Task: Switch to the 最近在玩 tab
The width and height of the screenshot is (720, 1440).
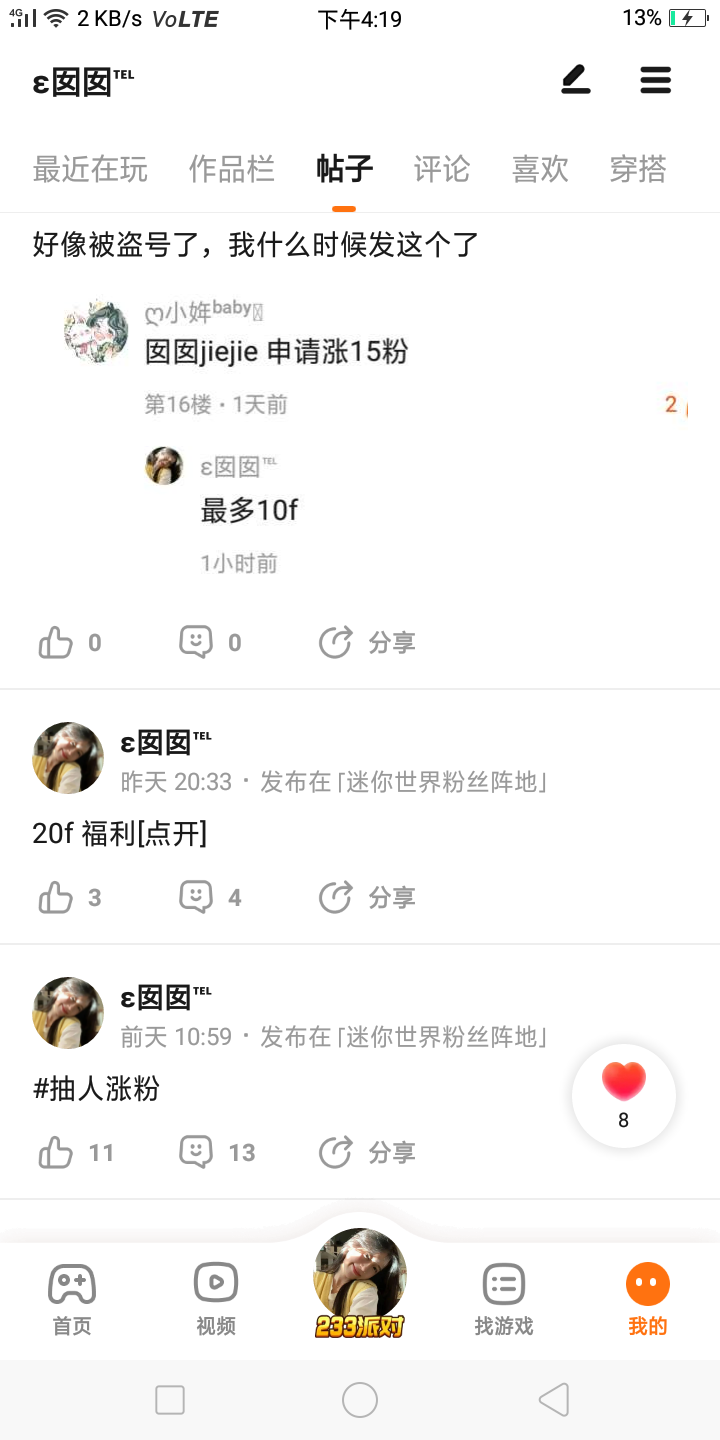Action: (x=90, y=169)
